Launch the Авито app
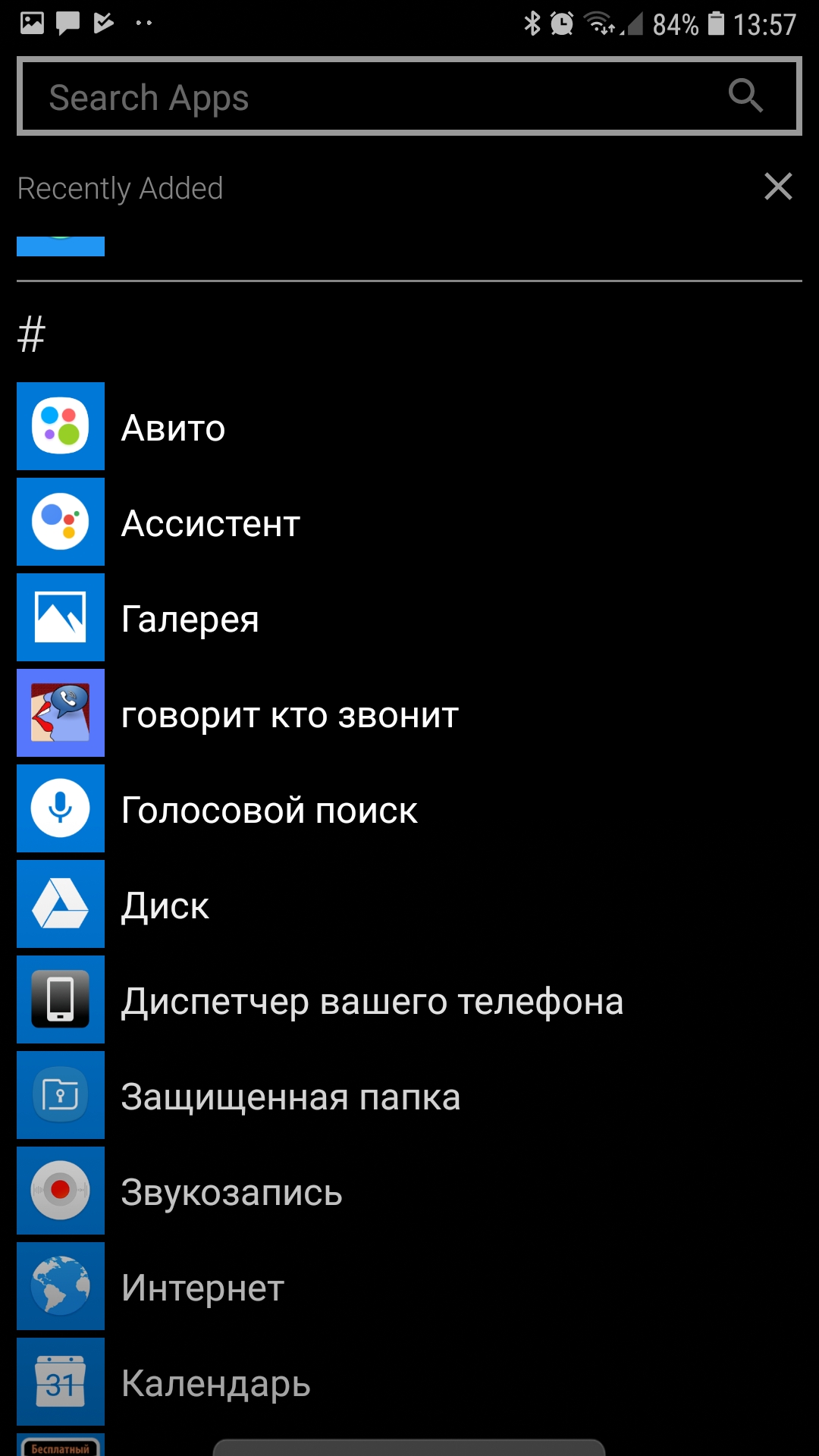819x1456 pixels. pos(409,426)
